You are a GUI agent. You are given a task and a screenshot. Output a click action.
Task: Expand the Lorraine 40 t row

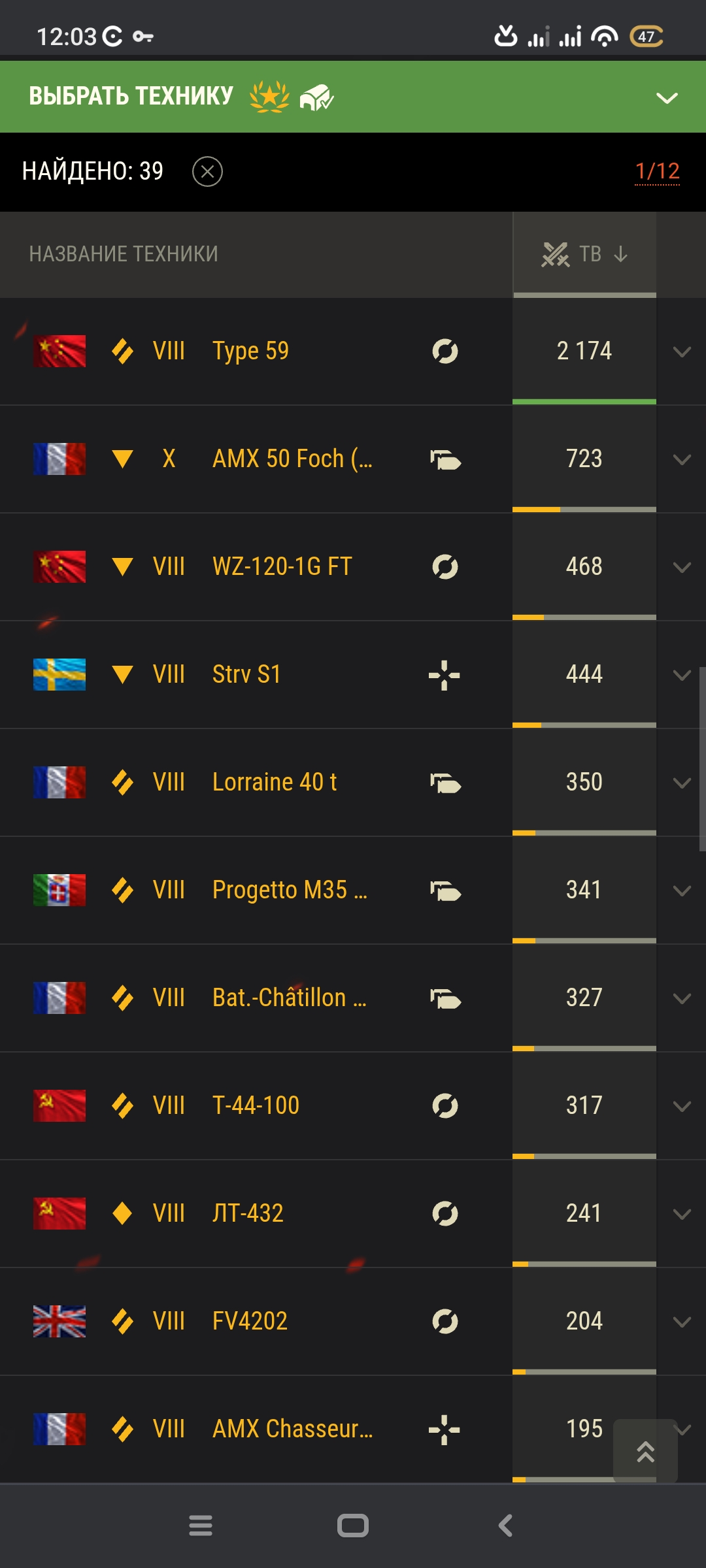coord(682,783)
